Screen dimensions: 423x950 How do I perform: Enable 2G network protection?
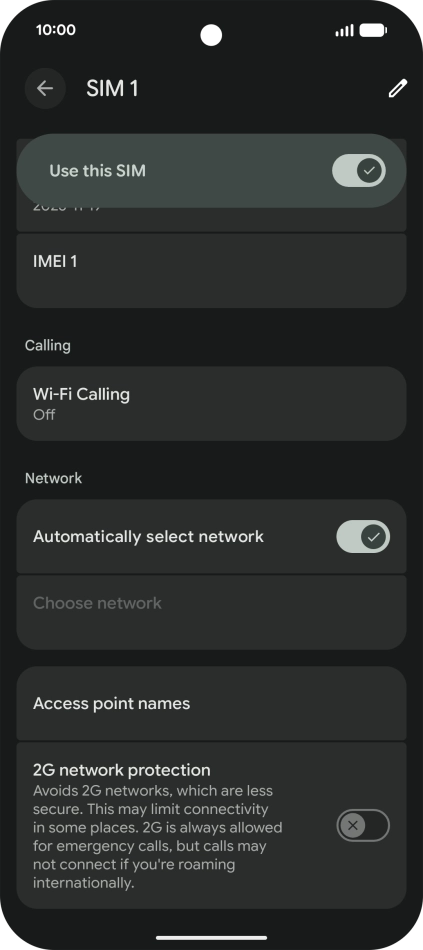[x=363, y=825]
